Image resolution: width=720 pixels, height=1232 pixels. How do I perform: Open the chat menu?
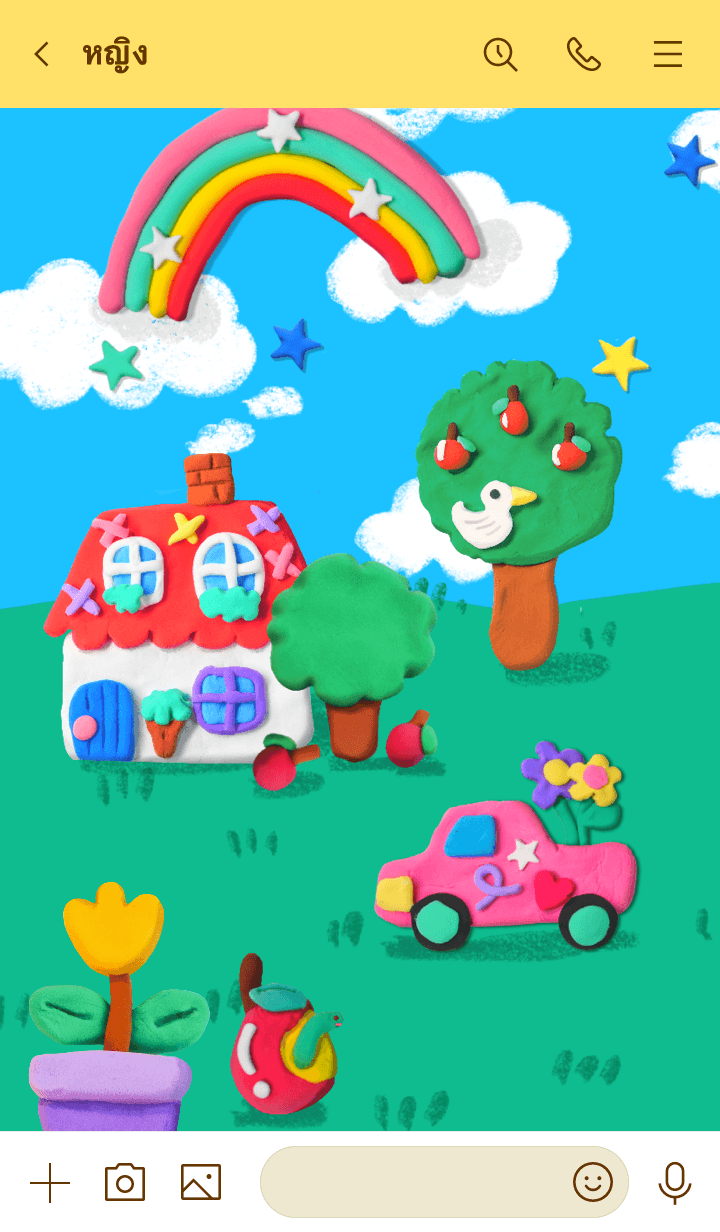point(668,54)
